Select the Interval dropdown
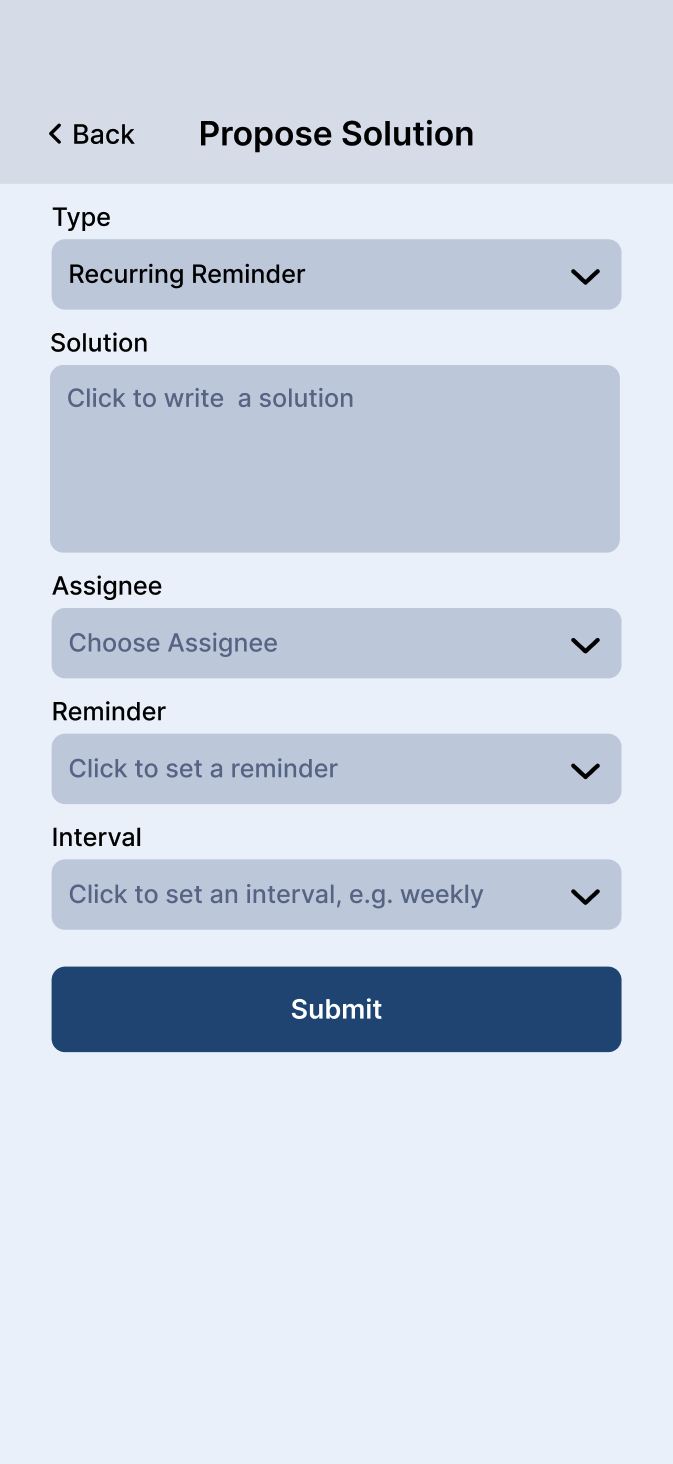 pyautogui.click(x=336, y=895)
